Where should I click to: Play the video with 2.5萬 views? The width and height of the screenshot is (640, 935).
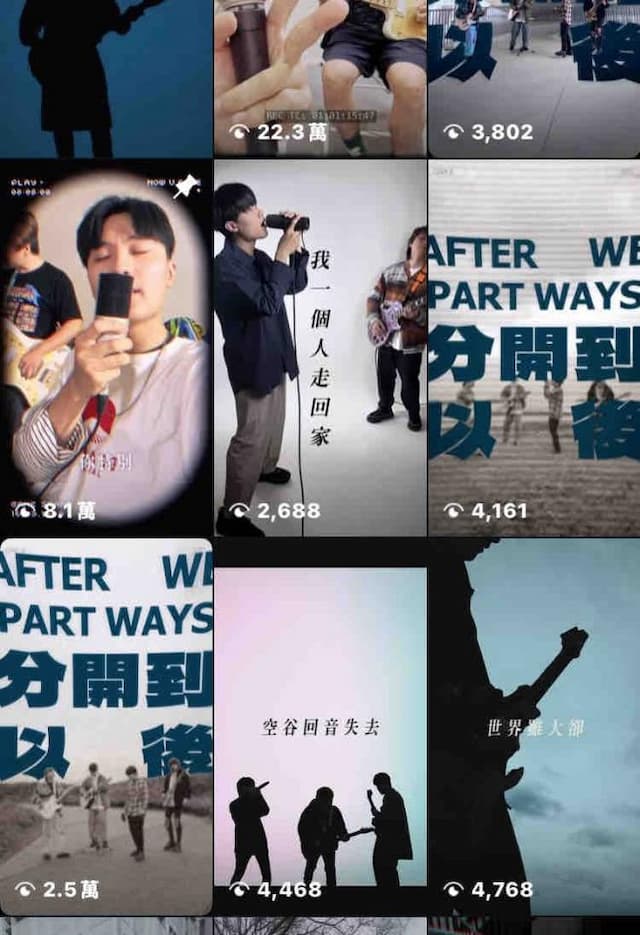tap(106, 726)
